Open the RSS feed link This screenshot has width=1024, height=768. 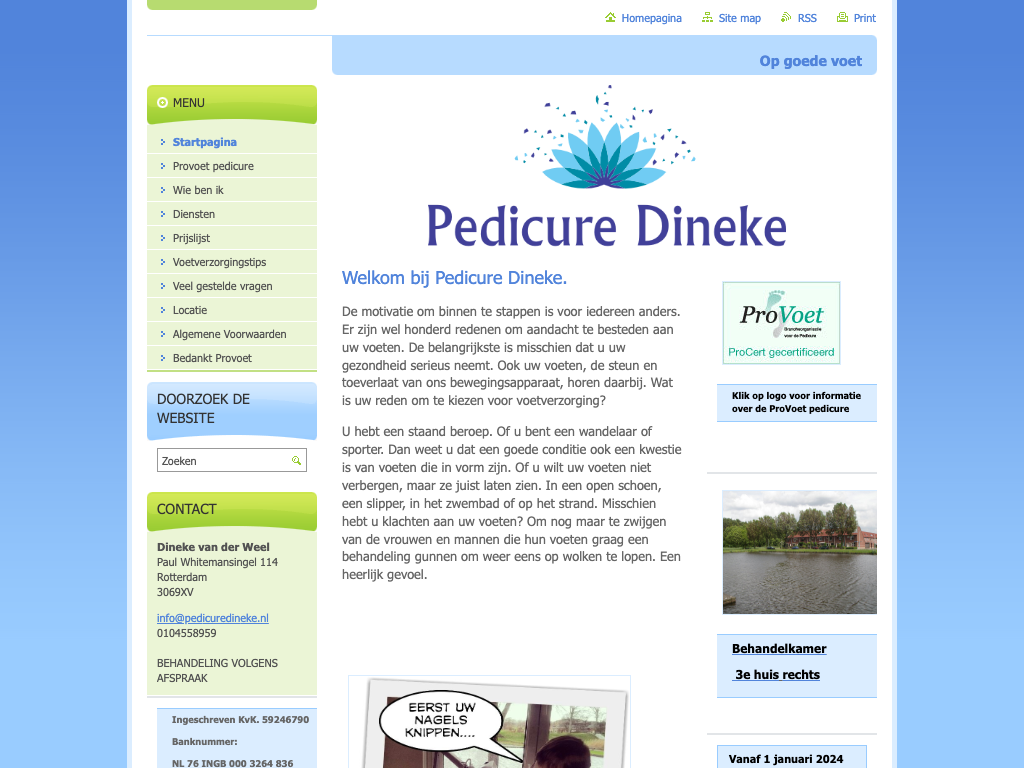point(806,18)
